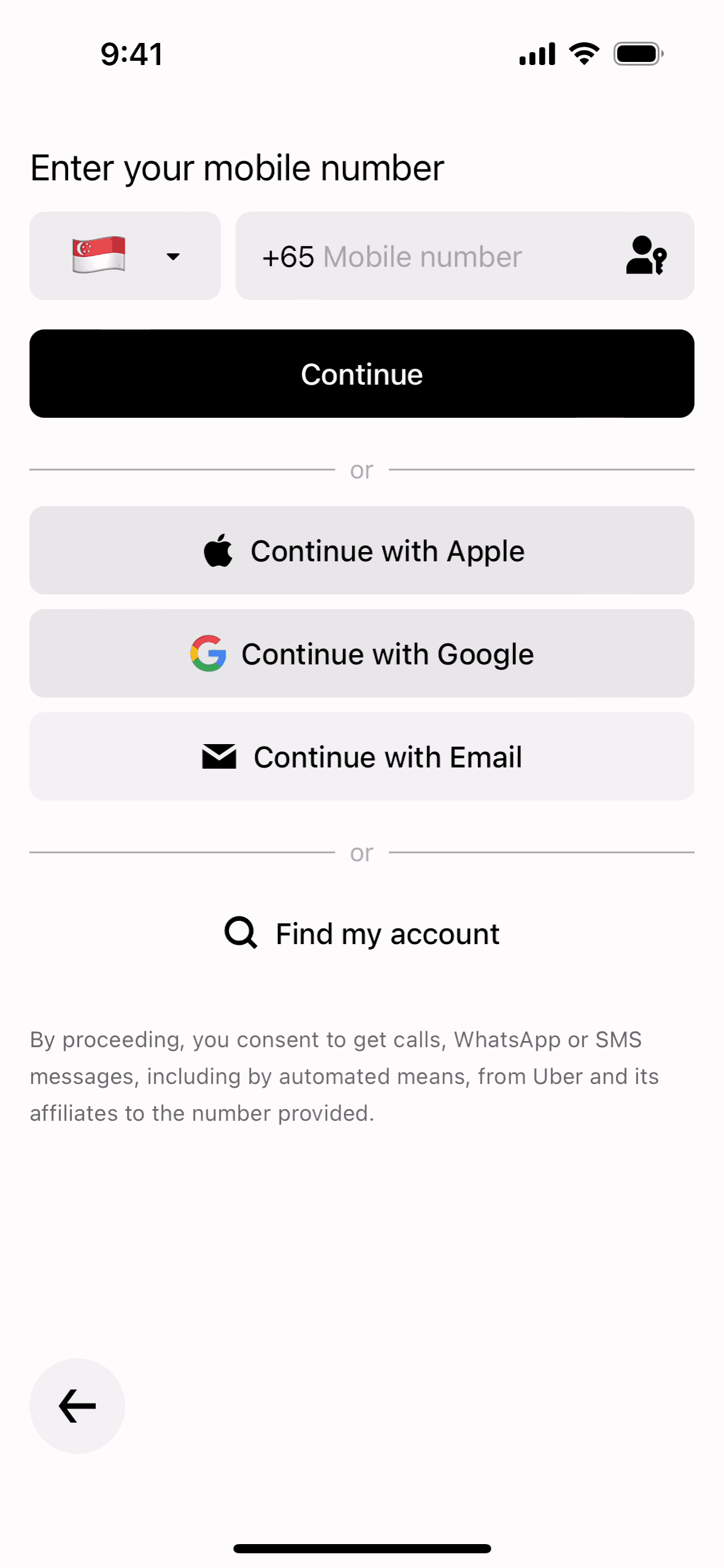Screen dimensions: 724x1568
Task: Choose Continue with Google
Action: (362, 653)
